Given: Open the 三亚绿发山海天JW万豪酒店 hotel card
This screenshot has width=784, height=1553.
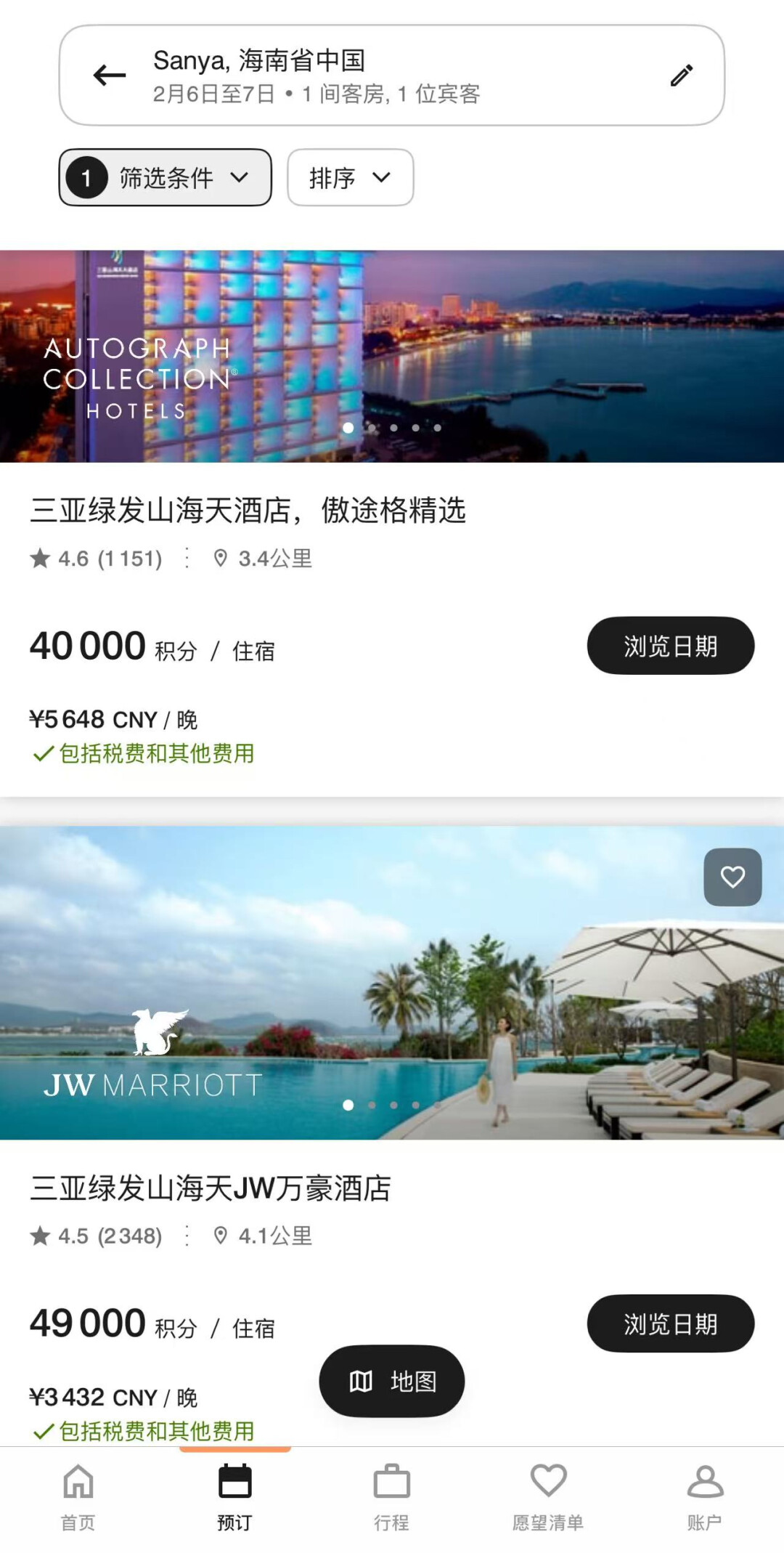Looking at the screenshot, I should click(x=211, y=1188).
